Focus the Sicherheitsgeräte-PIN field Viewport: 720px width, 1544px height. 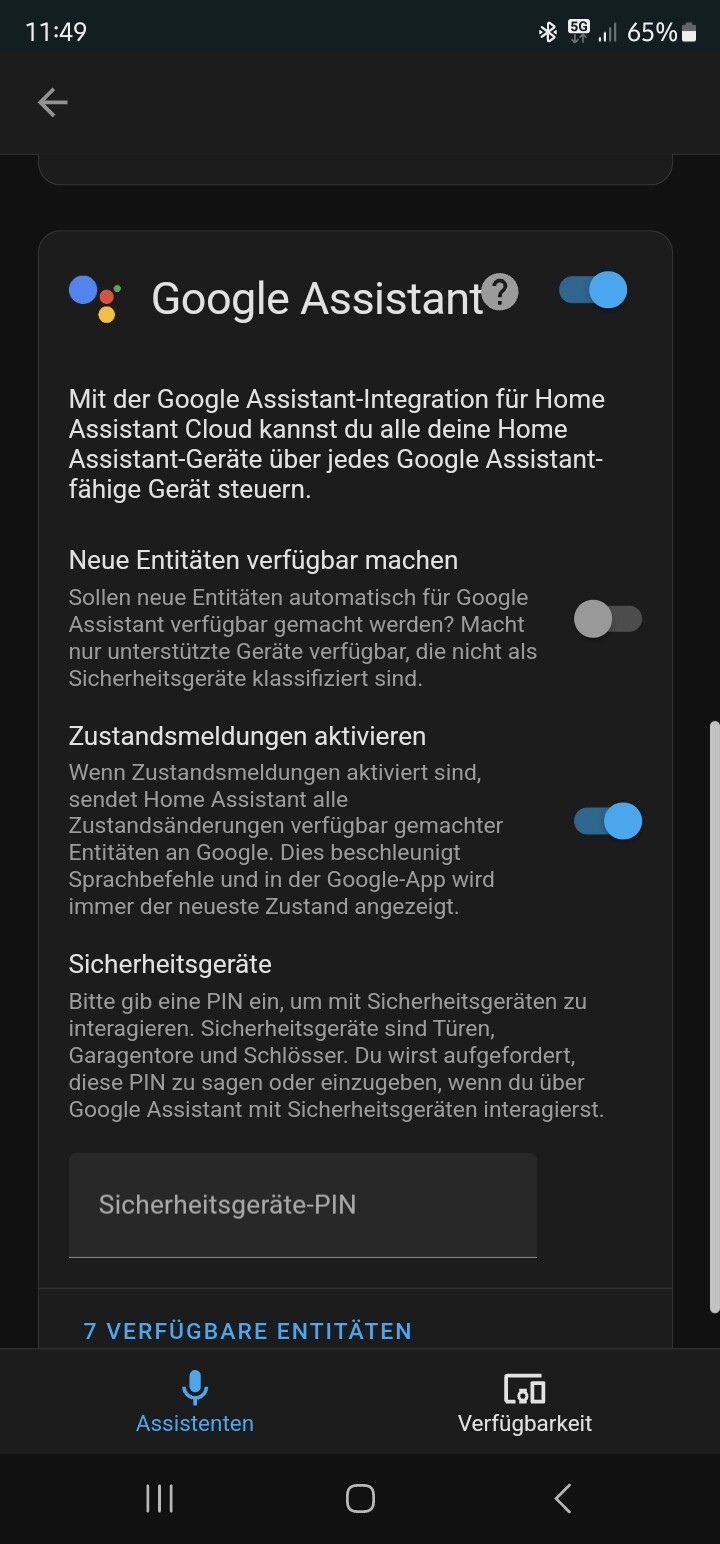click(x=303, y=1205)
